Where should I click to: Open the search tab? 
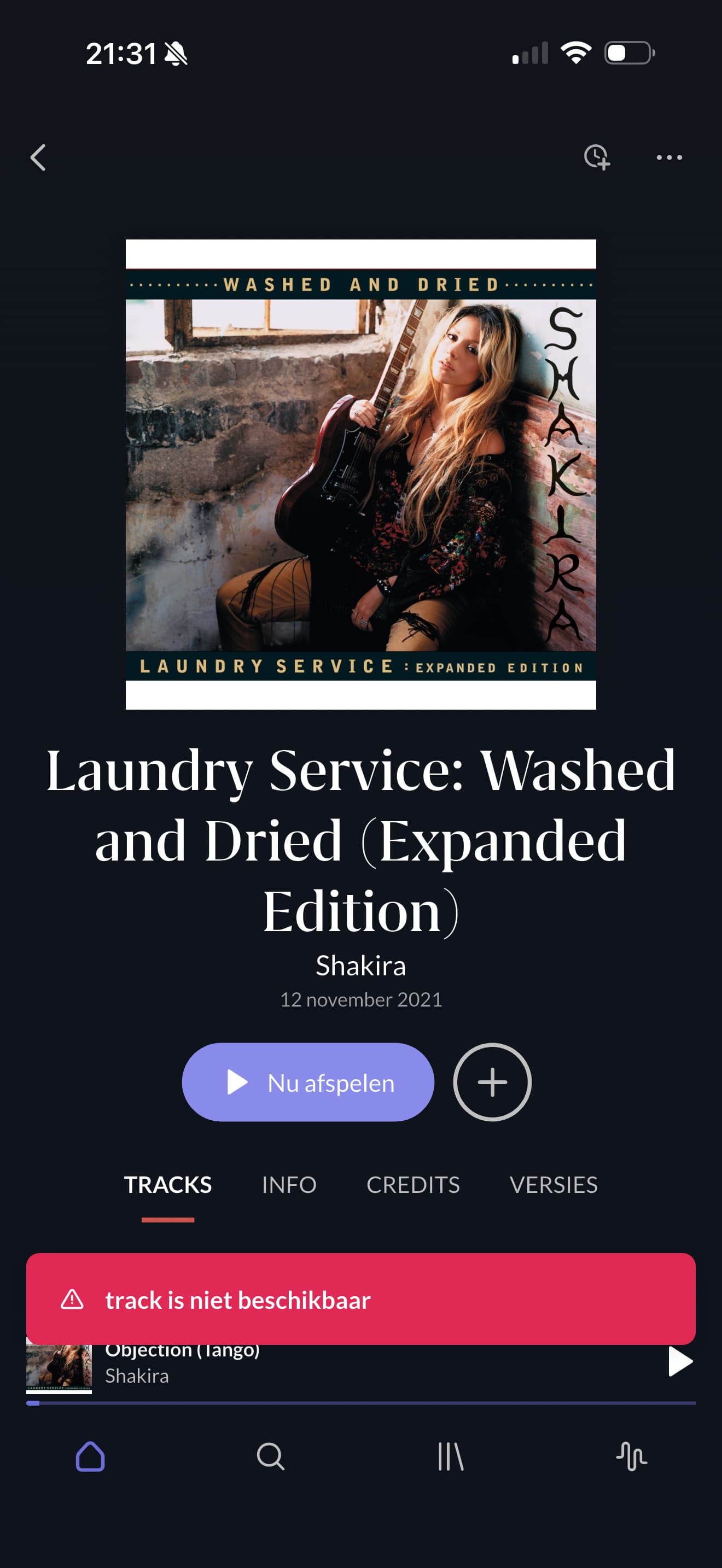click(270, 1456)
